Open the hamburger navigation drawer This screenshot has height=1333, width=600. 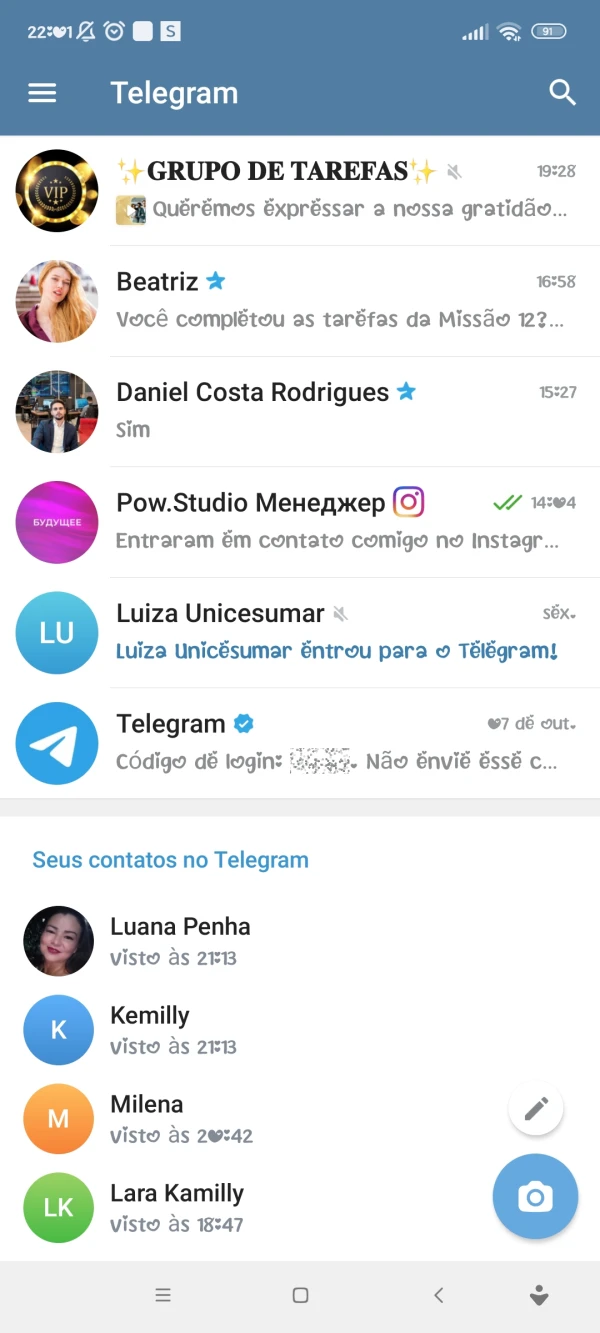tap(42, 93)
